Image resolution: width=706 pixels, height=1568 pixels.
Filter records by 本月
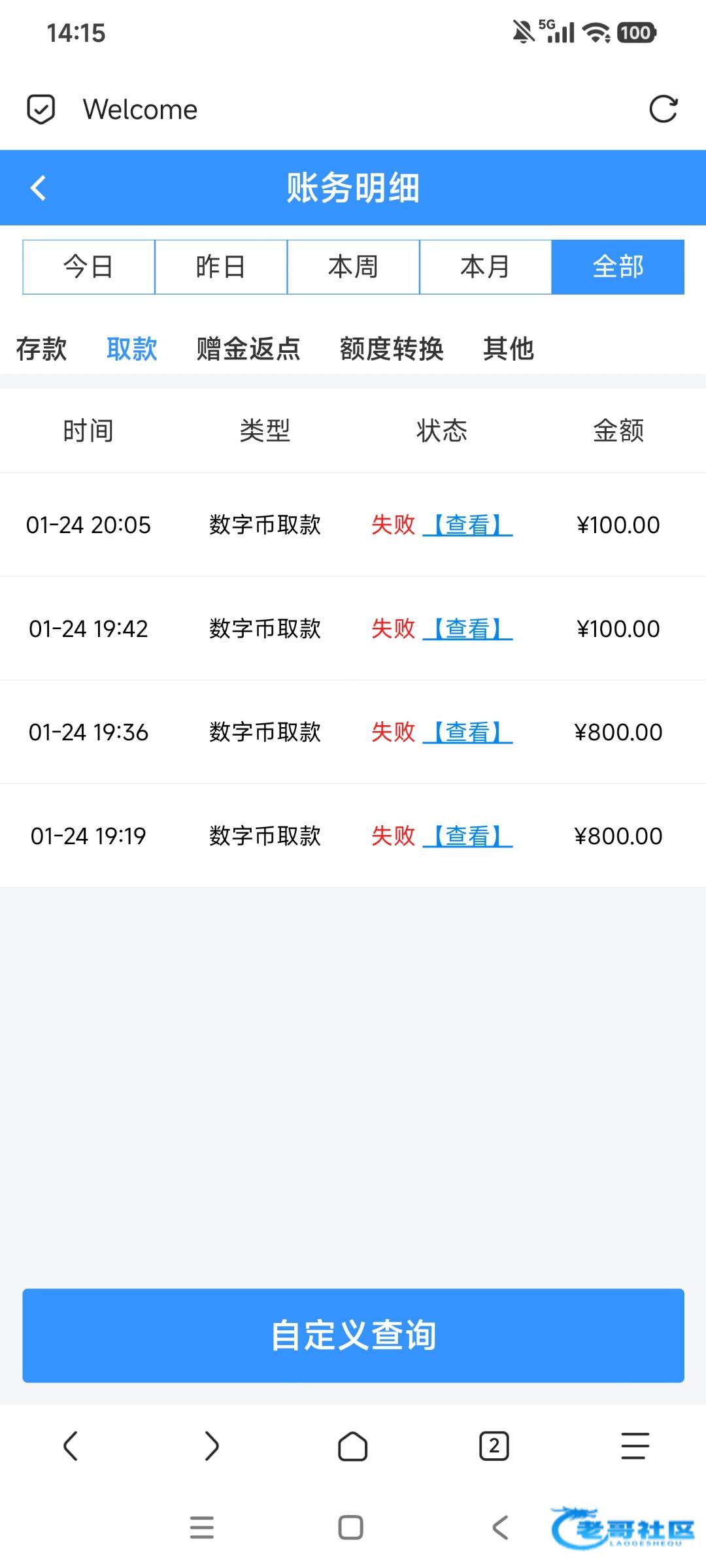click(485, 267)
